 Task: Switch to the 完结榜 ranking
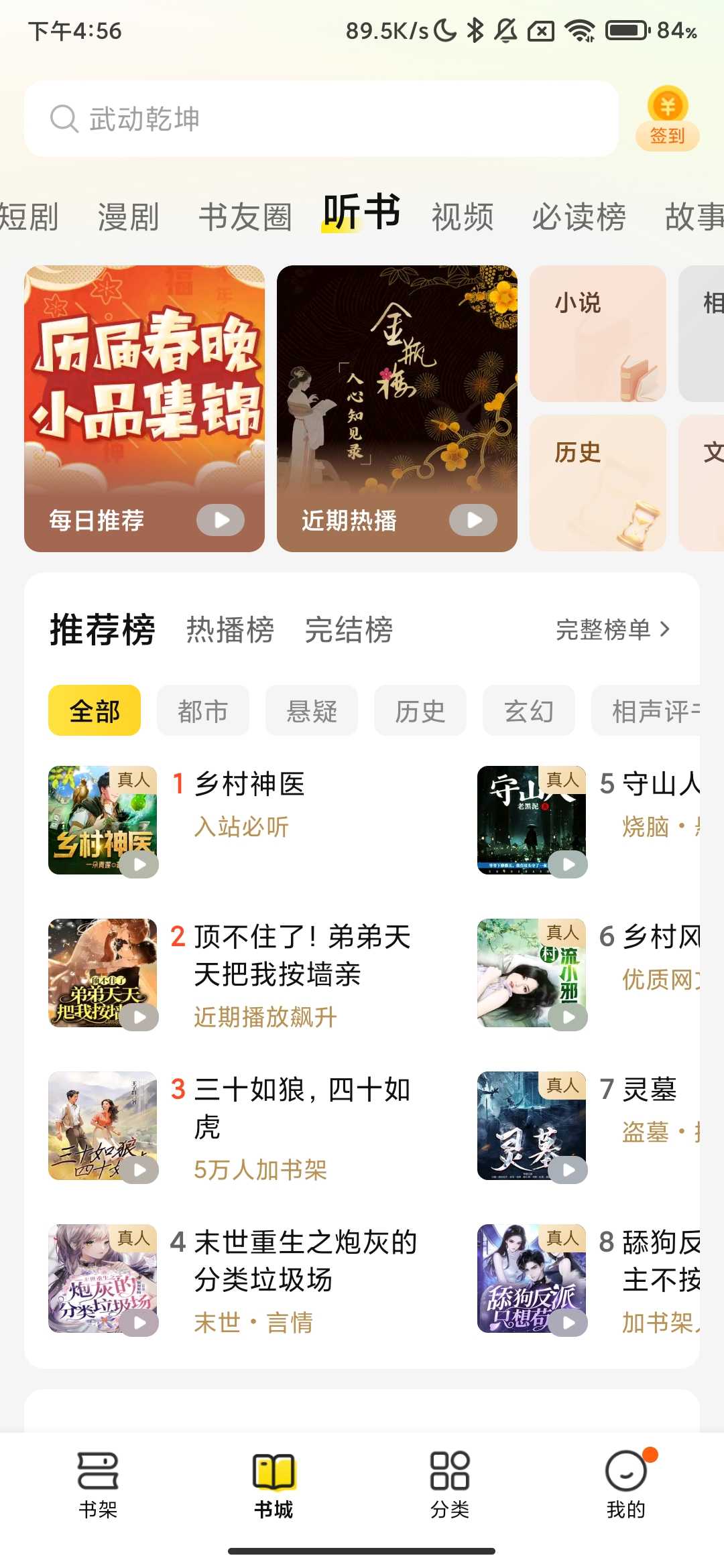[349, 630]
